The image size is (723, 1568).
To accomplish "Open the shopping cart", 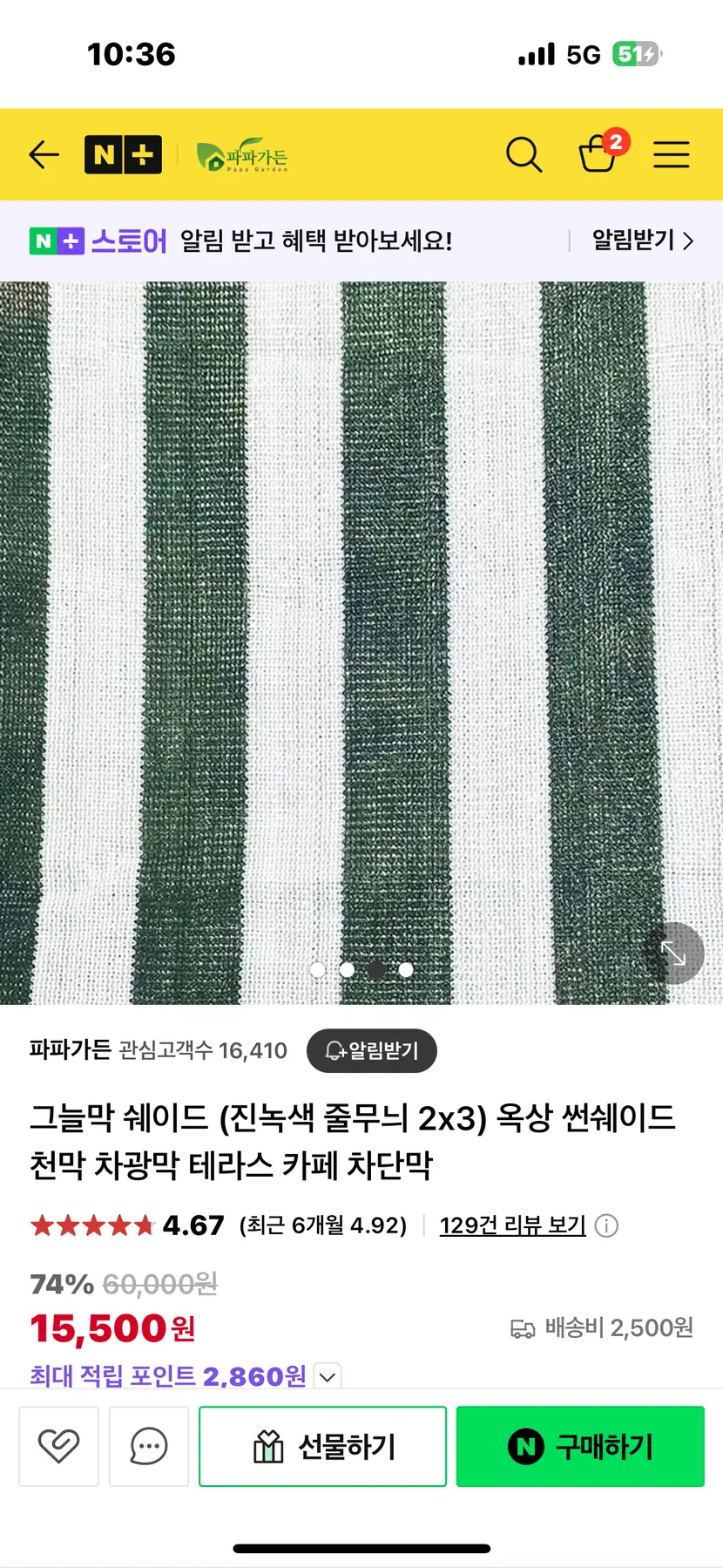I will click(x=598, y=154).
